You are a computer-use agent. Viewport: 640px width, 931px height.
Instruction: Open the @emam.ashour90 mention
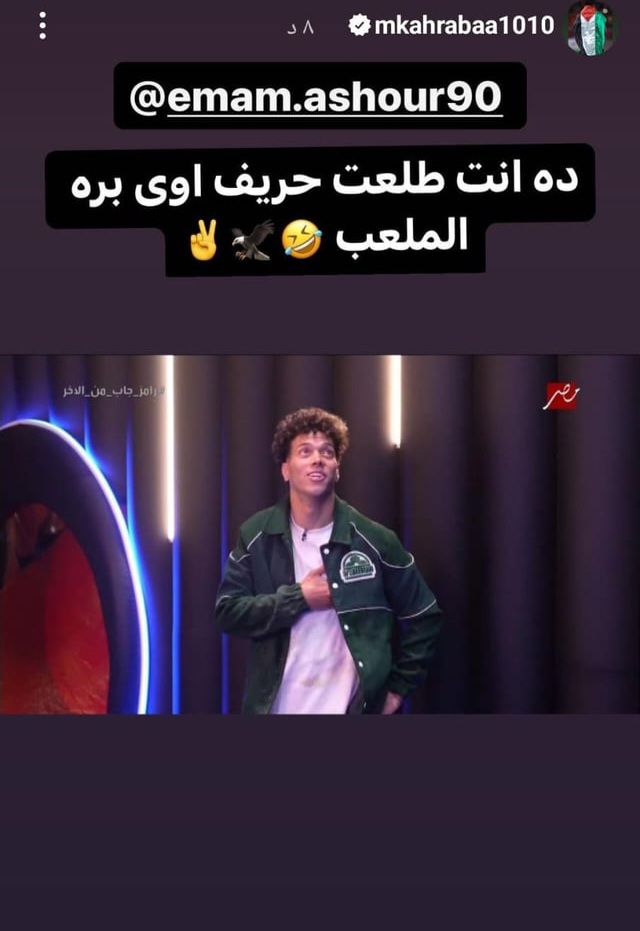click(320, 96)
